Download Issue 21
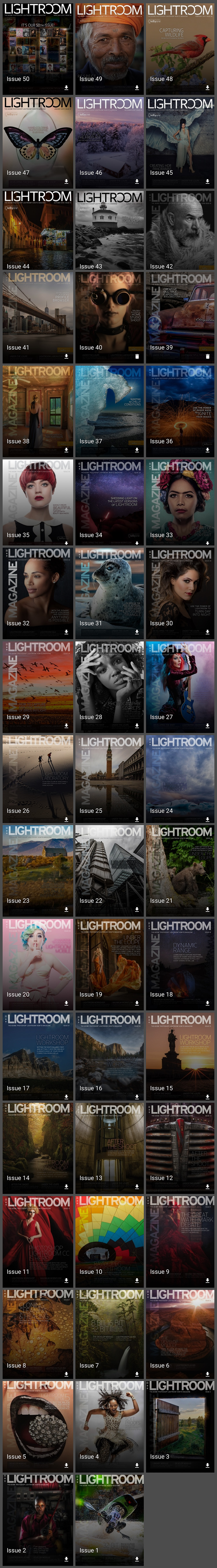This screenshot has width=217, height=1568. point(207,910)
